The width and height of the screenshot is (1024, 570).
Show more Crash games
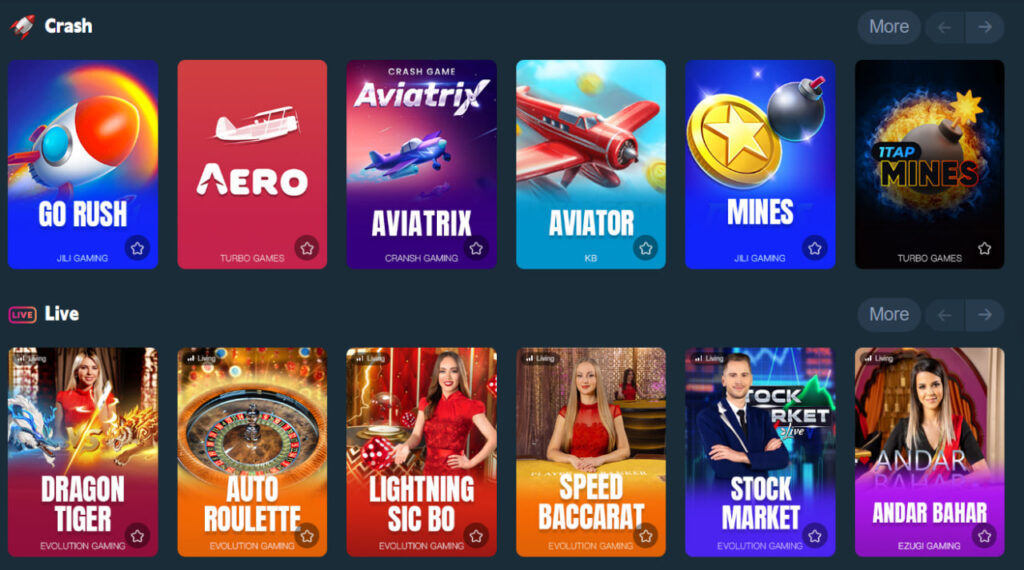coord(888,27)
